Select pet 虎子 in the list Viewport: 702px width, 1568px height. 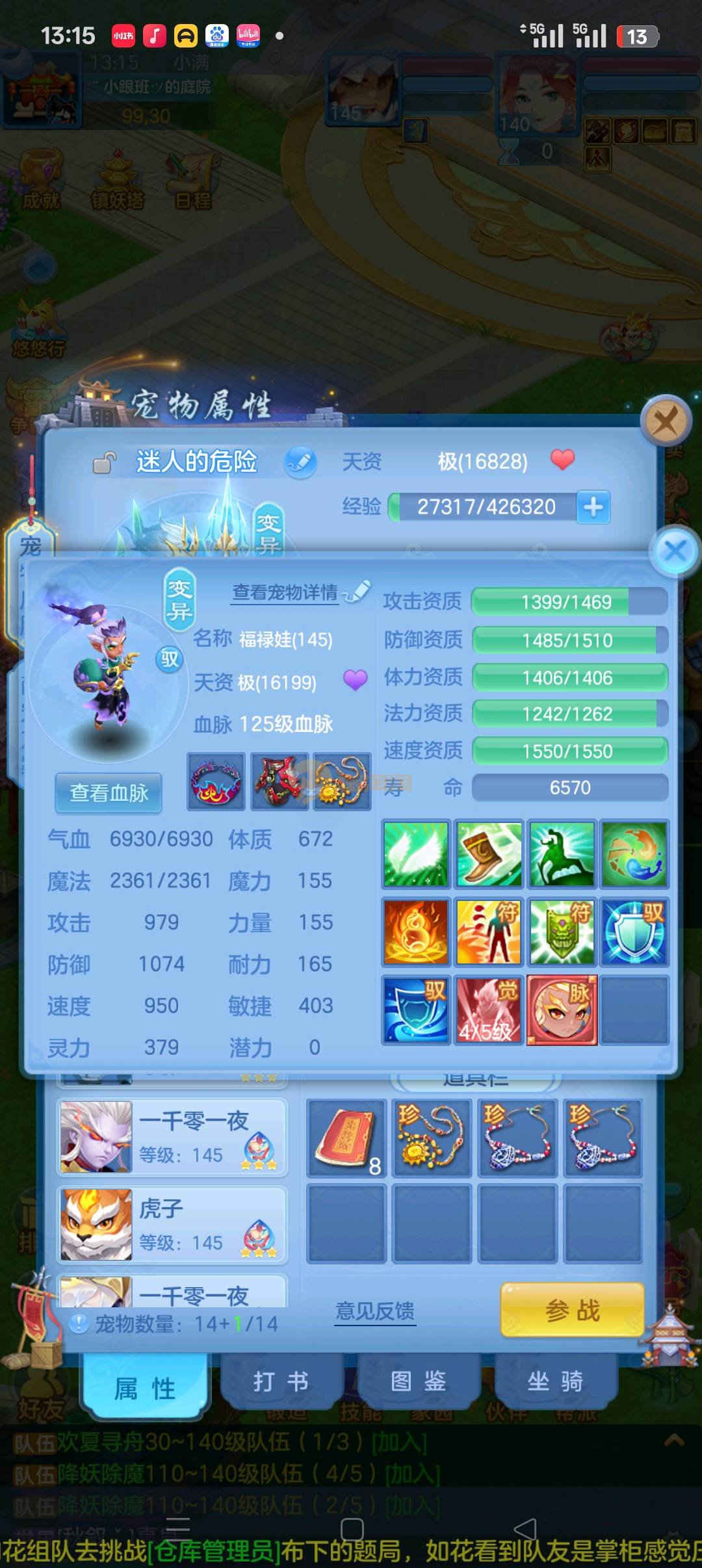tap(172, 1224)
